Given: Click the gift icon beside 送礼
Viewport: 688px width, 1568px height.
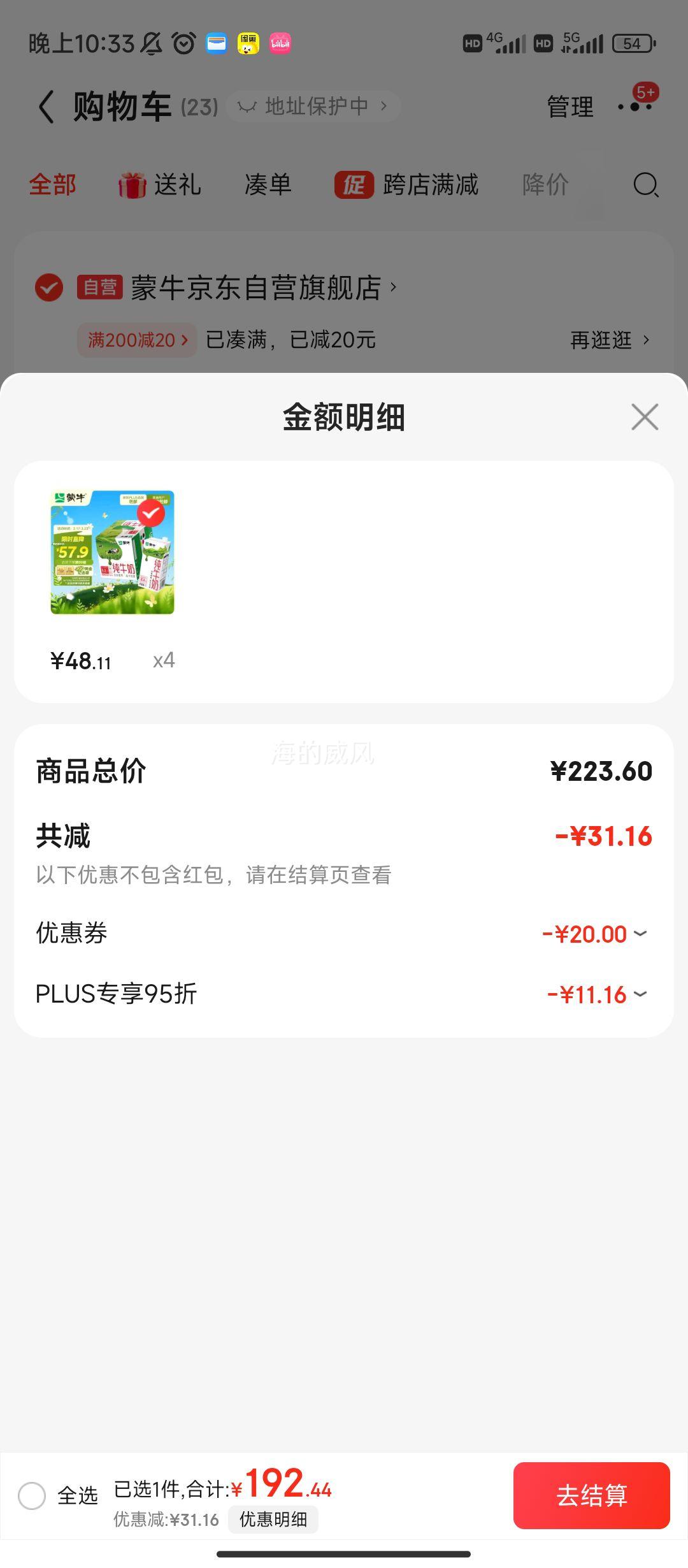Looking at the screenshot, I should click(129, 185).
